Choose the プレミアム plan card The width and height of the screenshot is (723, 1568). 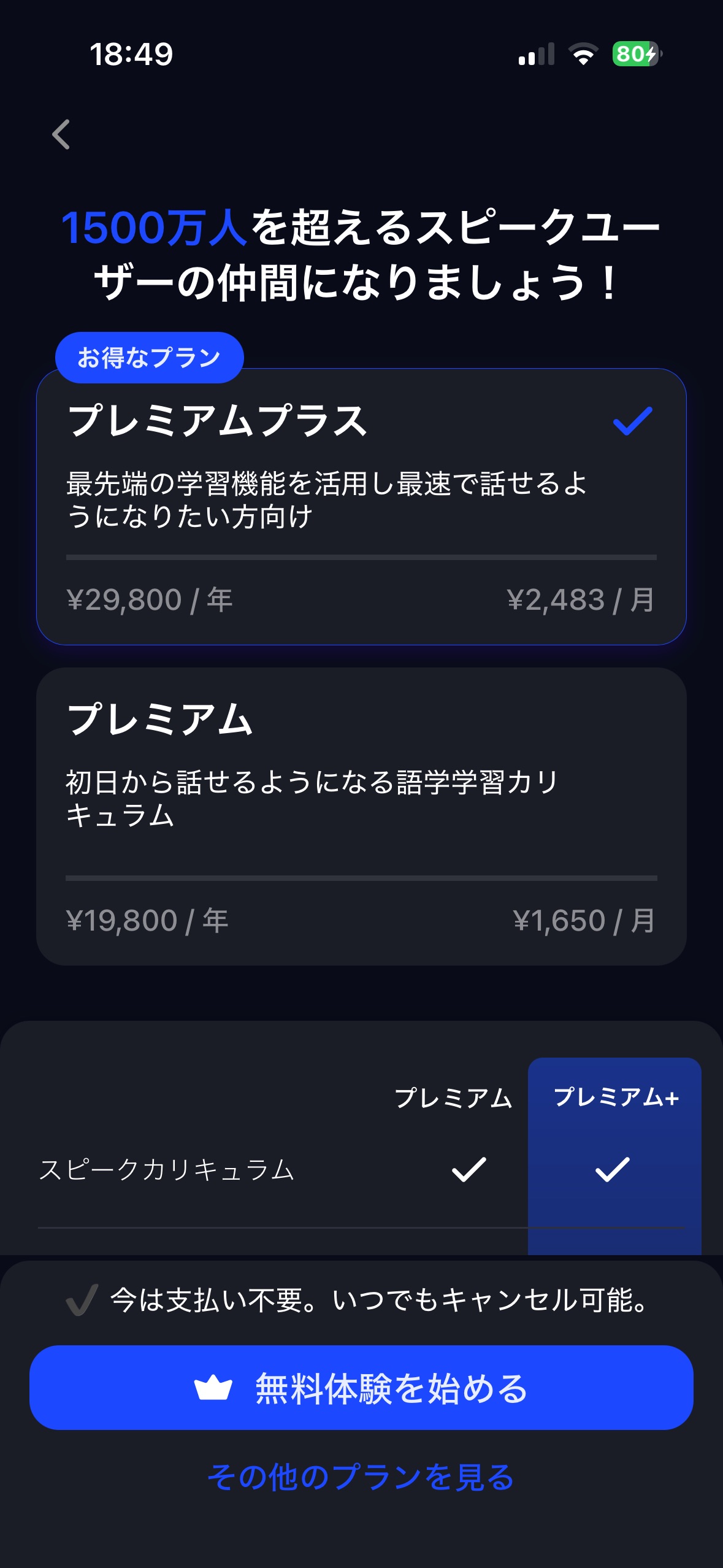pos(361,816)
